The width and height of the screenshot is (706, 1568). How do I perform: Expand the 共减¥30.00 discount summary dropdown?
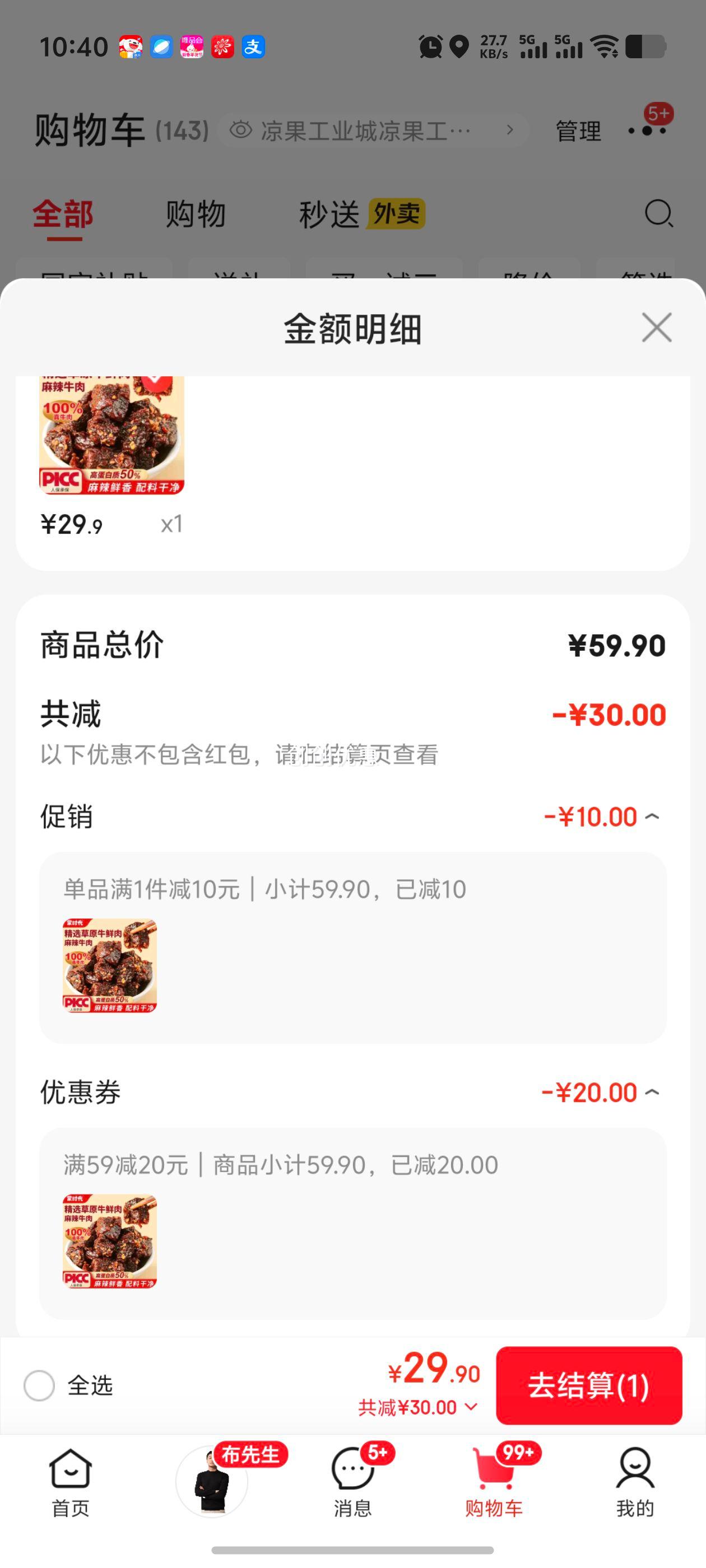point(470,1407)
